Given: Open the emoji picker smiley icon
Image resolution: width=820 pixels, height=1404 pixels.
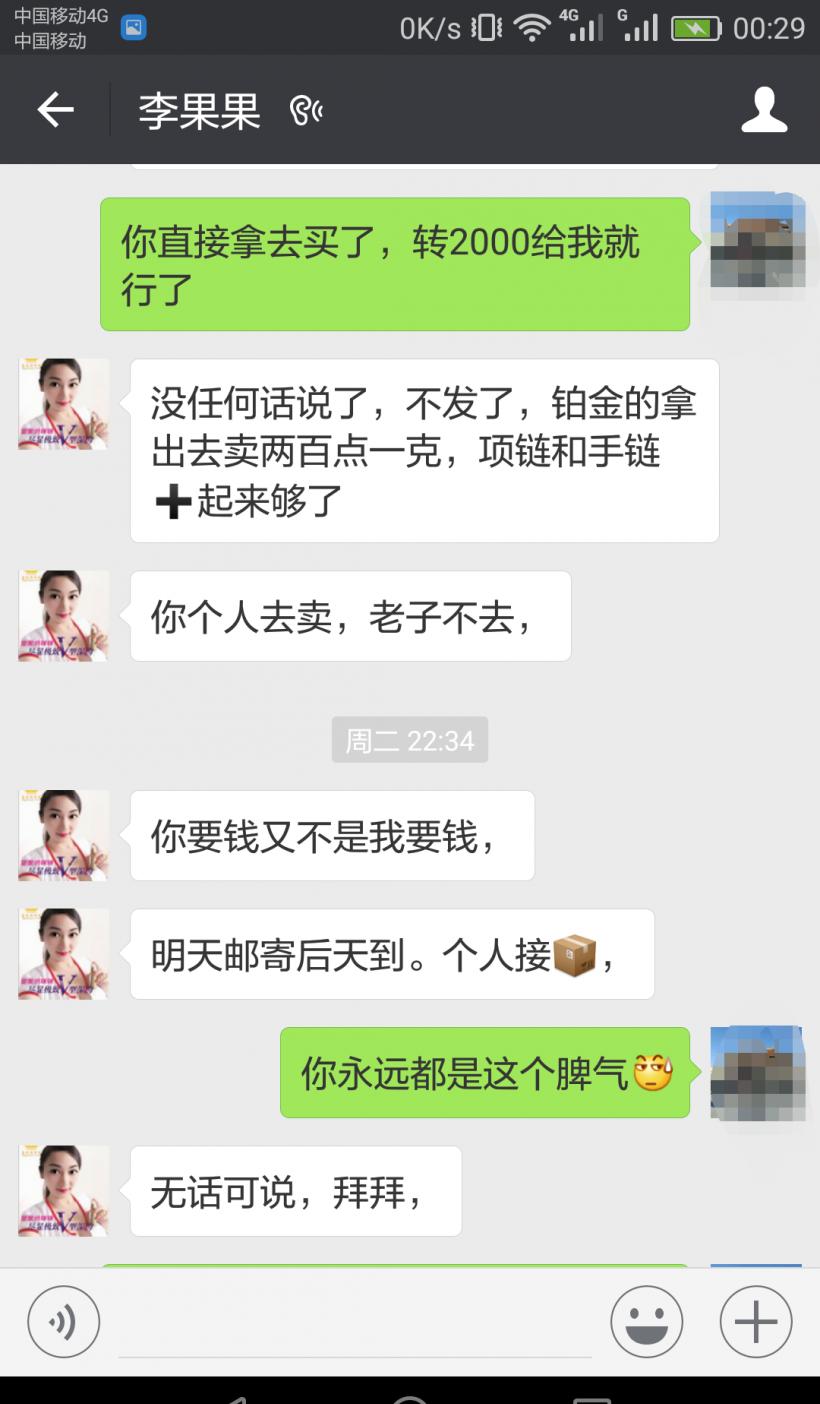Looking at the screenshot, I should [x=647, y=1321].
